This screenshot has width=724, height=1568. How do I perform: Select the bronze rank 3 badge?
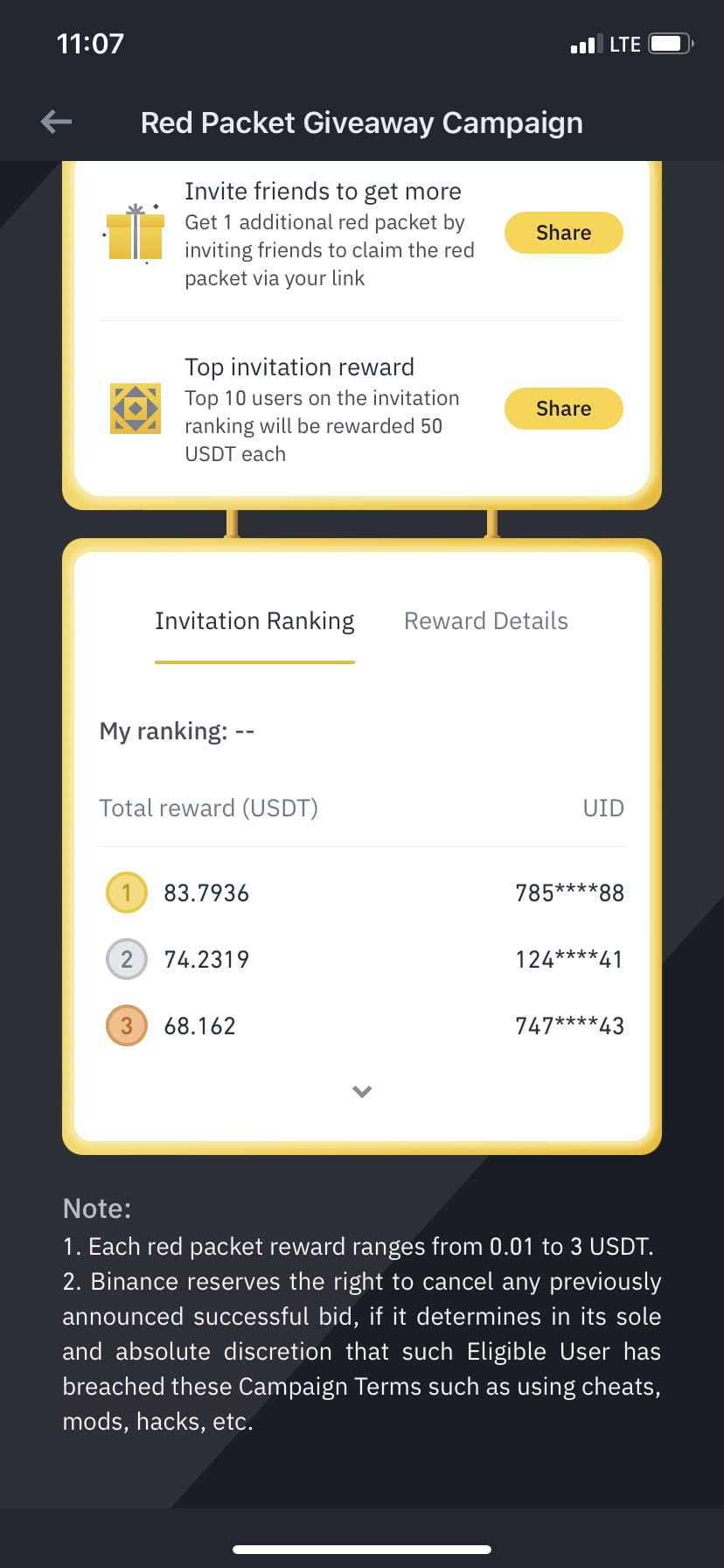(x=126, y=1025)
